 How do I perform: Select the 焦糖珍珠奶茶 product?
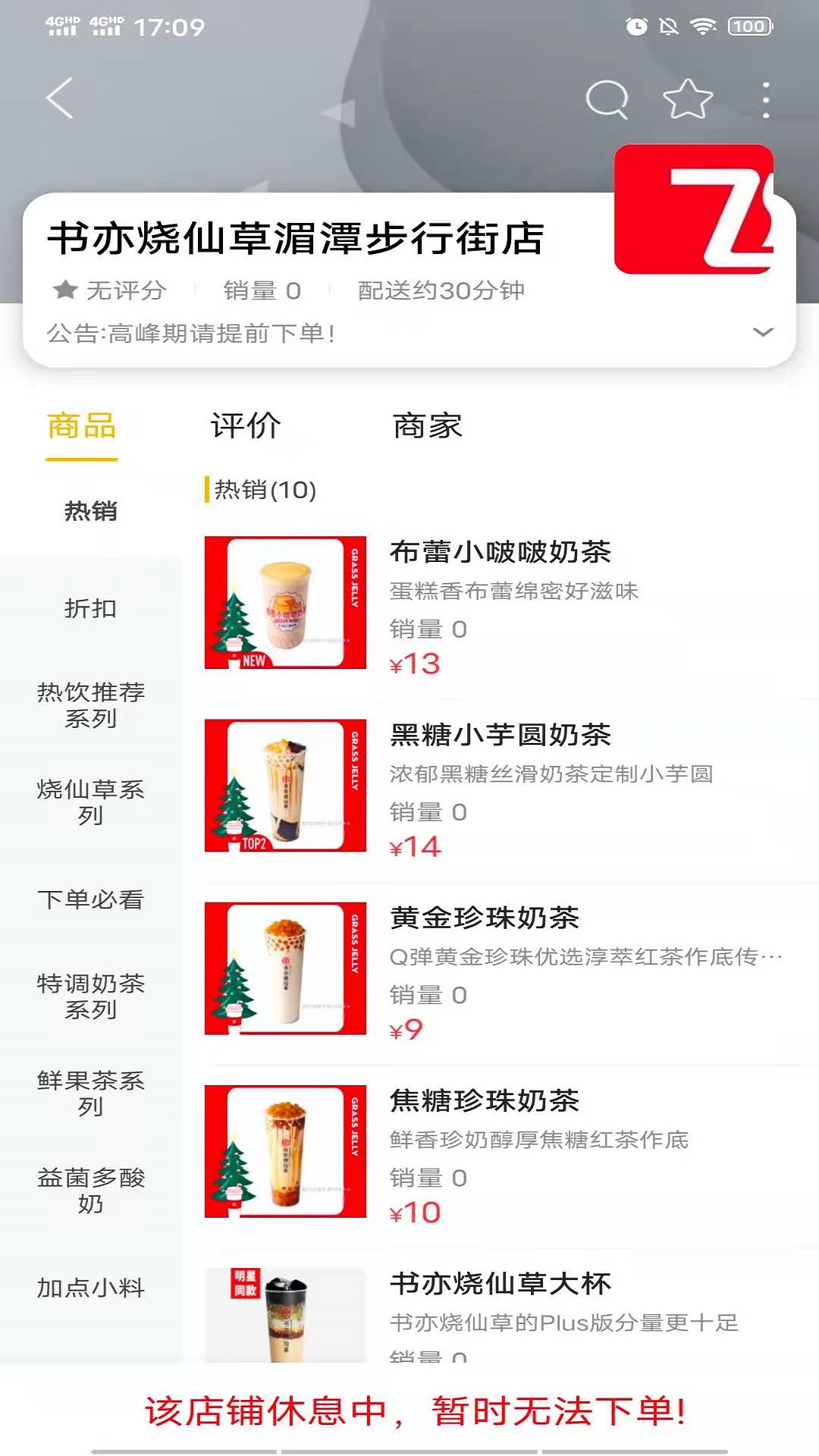[x=485, y=1101]
